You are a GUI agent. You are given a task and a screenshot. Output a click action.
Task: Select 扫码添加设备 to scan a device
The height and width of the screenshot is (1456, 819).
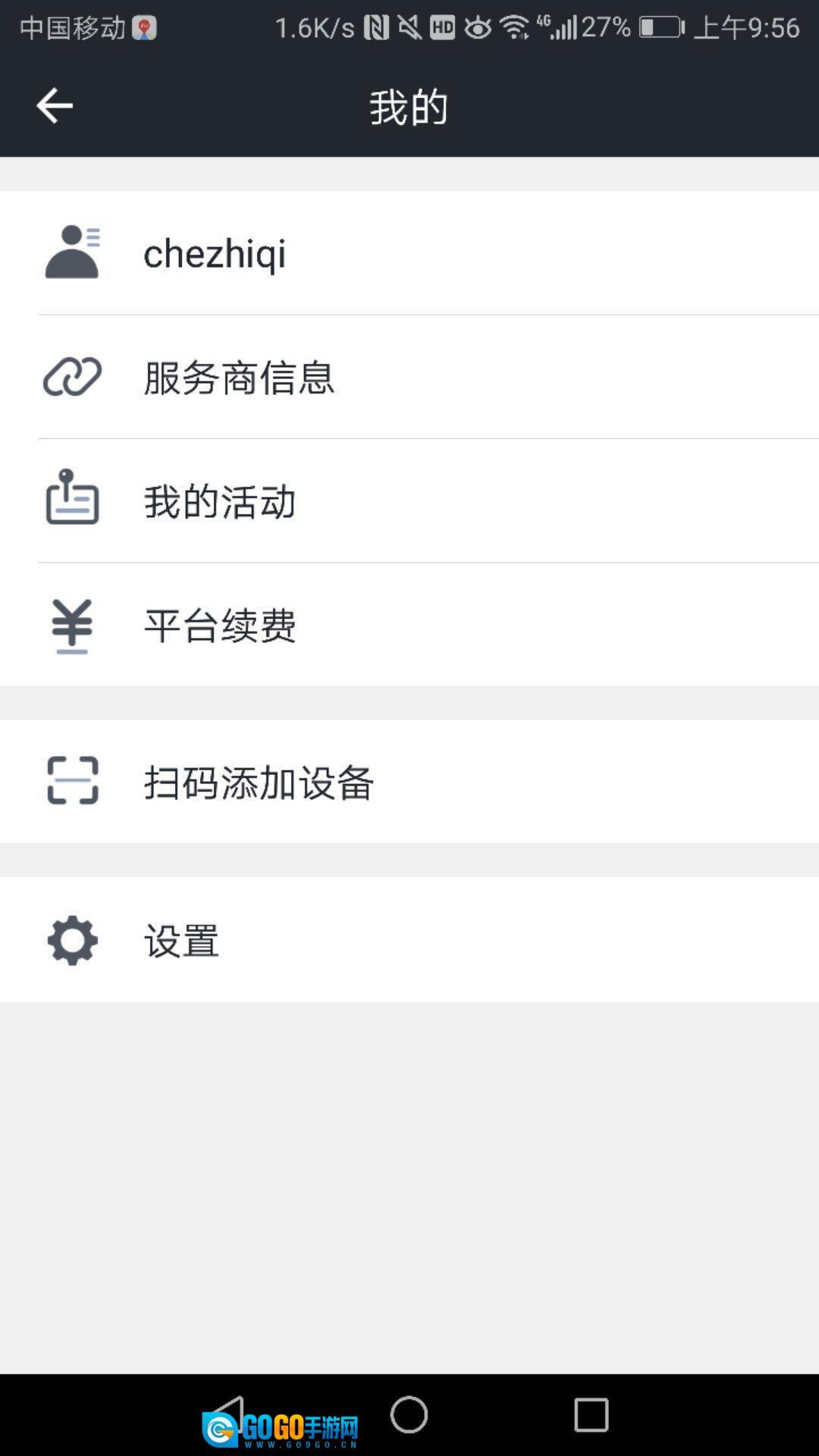click(x=259, y=782)
